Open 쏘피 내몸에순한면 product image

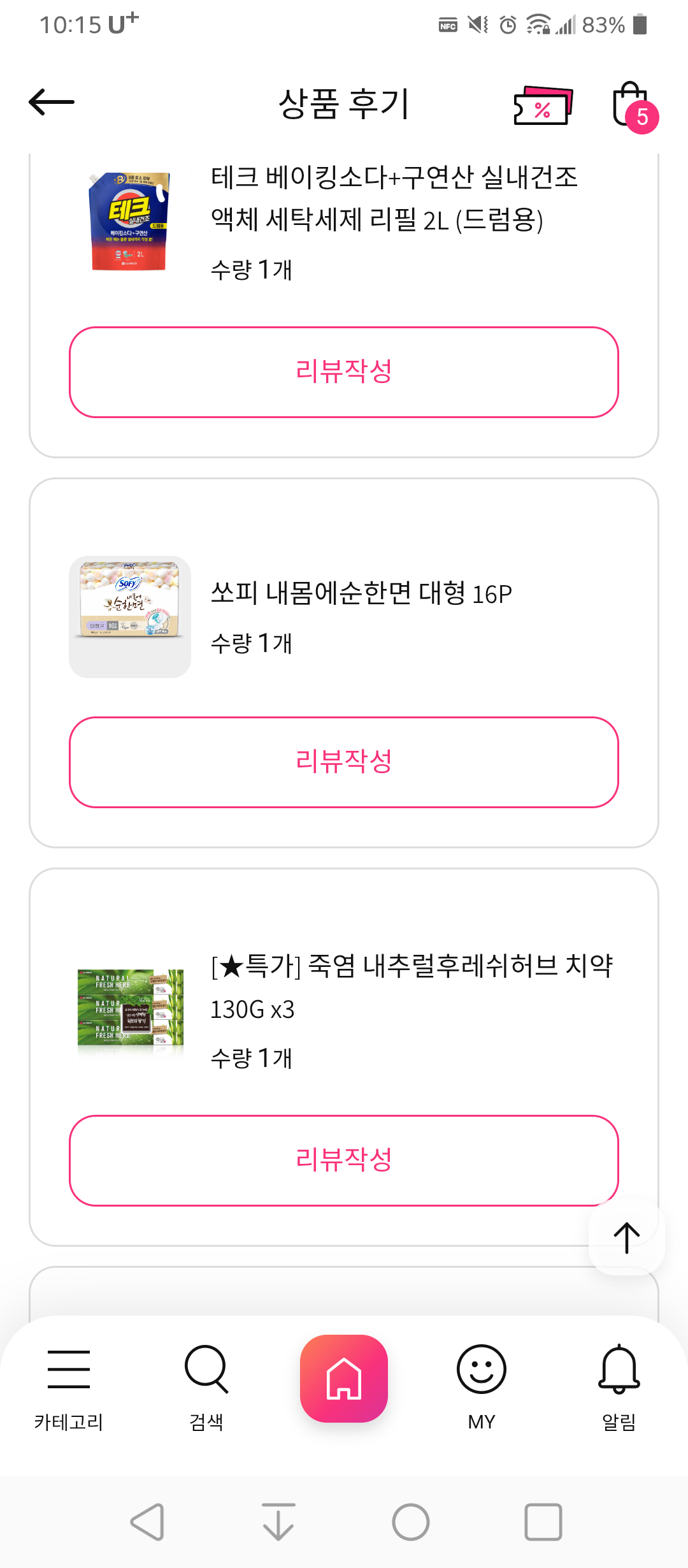(130, 616)
